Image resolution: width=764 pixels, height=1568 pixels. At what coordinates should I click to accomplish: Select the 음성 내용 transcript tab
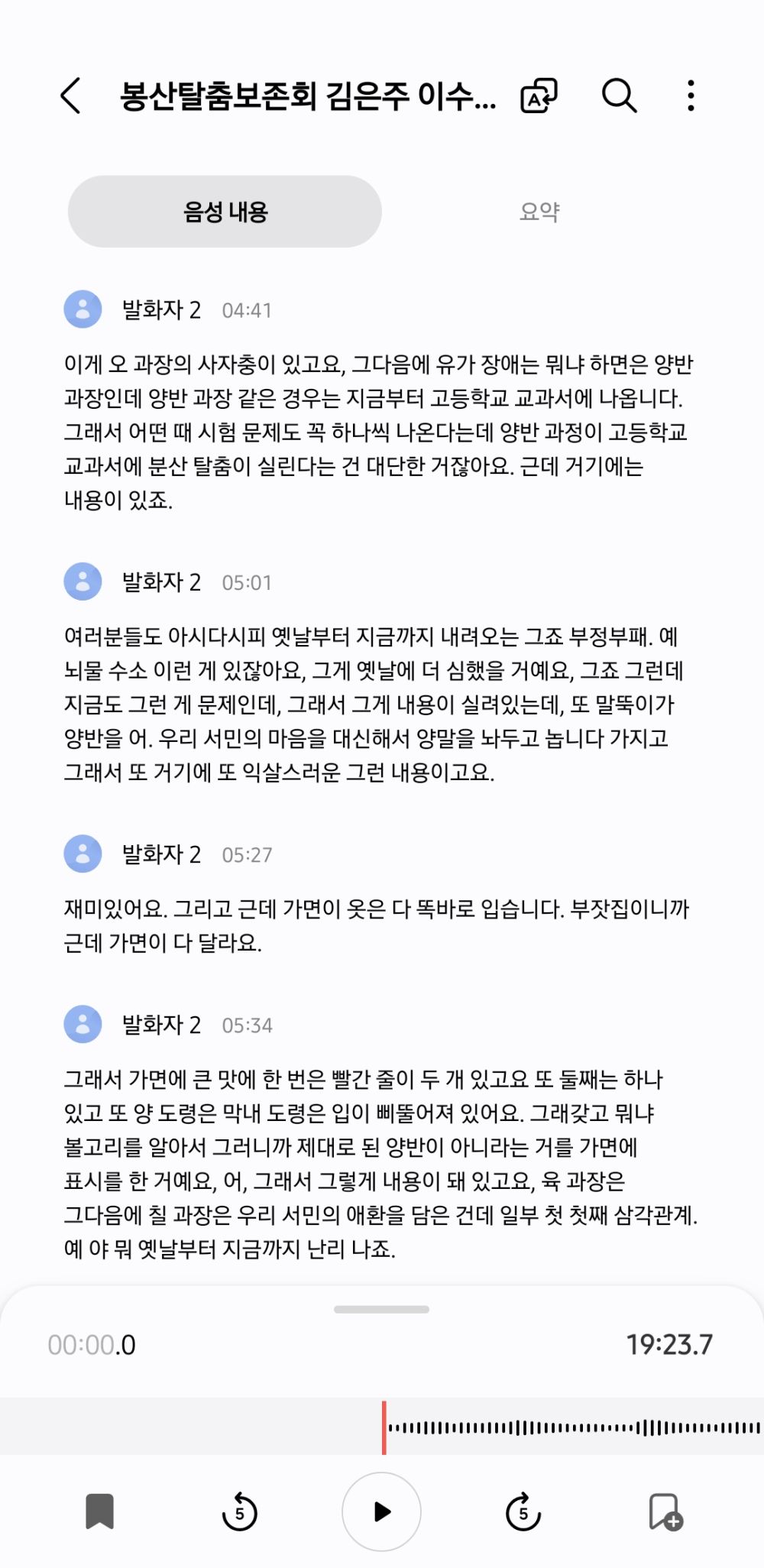225,211
